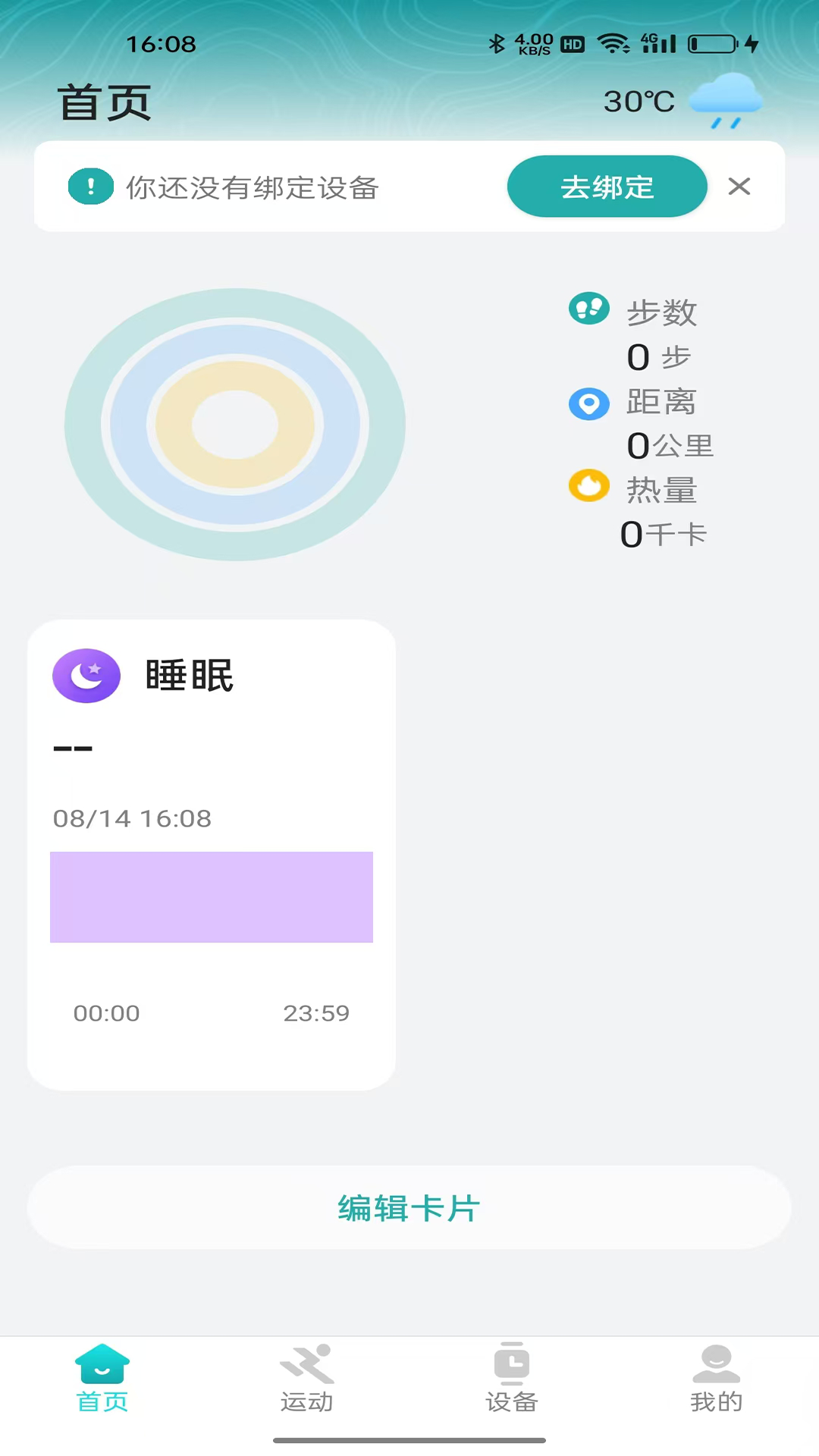Screen dimensions: 819x1456
Task: Tap the distance (距离) location icon
Action: point(589,403)
